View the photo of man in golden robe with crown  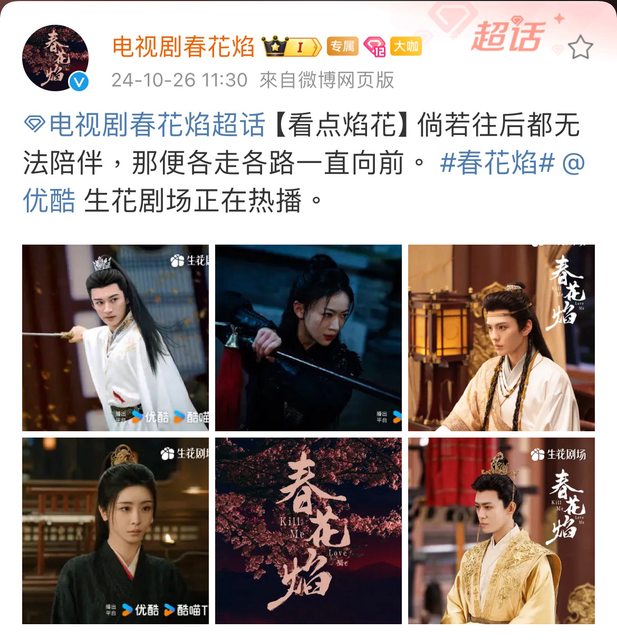tap(501, 530)
